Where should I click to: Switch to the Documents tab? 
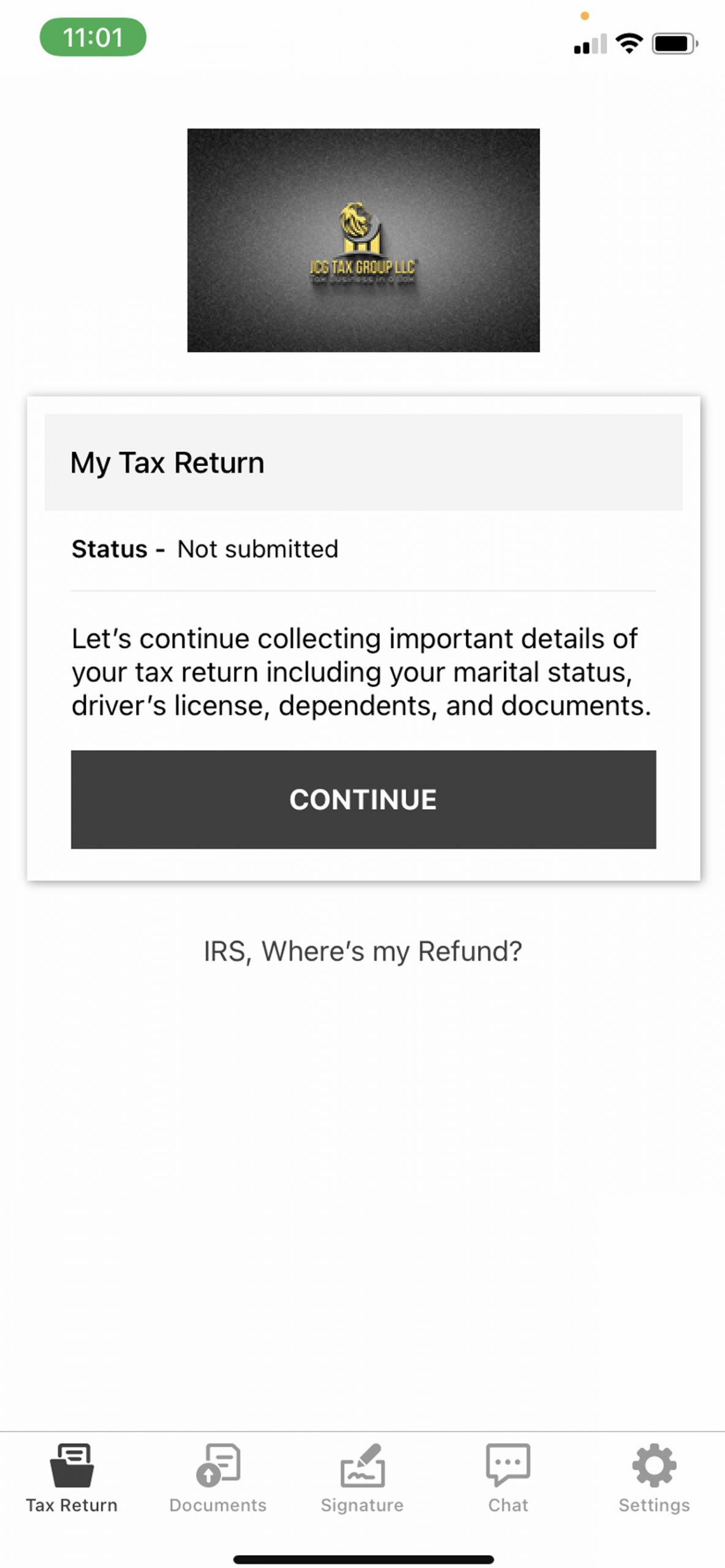[x=218, y=1477]
